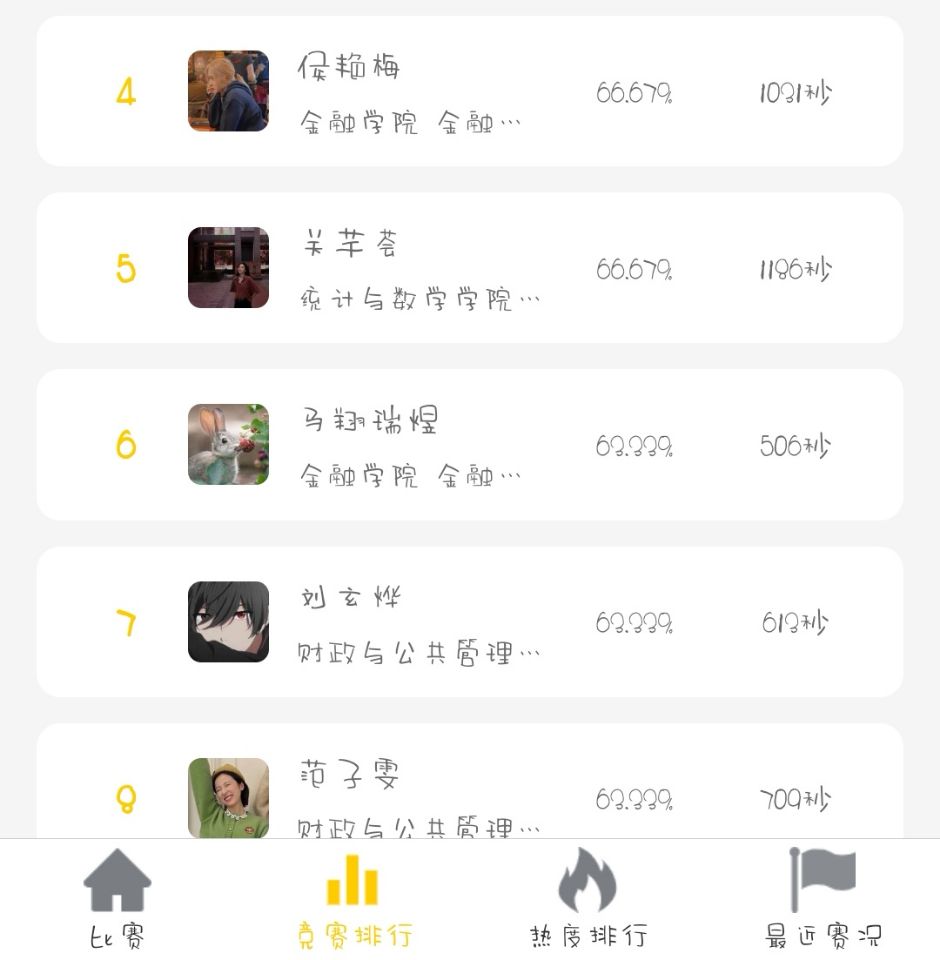Select the 竞赛排行 tab
940x960 pixels.
[354, 898]
